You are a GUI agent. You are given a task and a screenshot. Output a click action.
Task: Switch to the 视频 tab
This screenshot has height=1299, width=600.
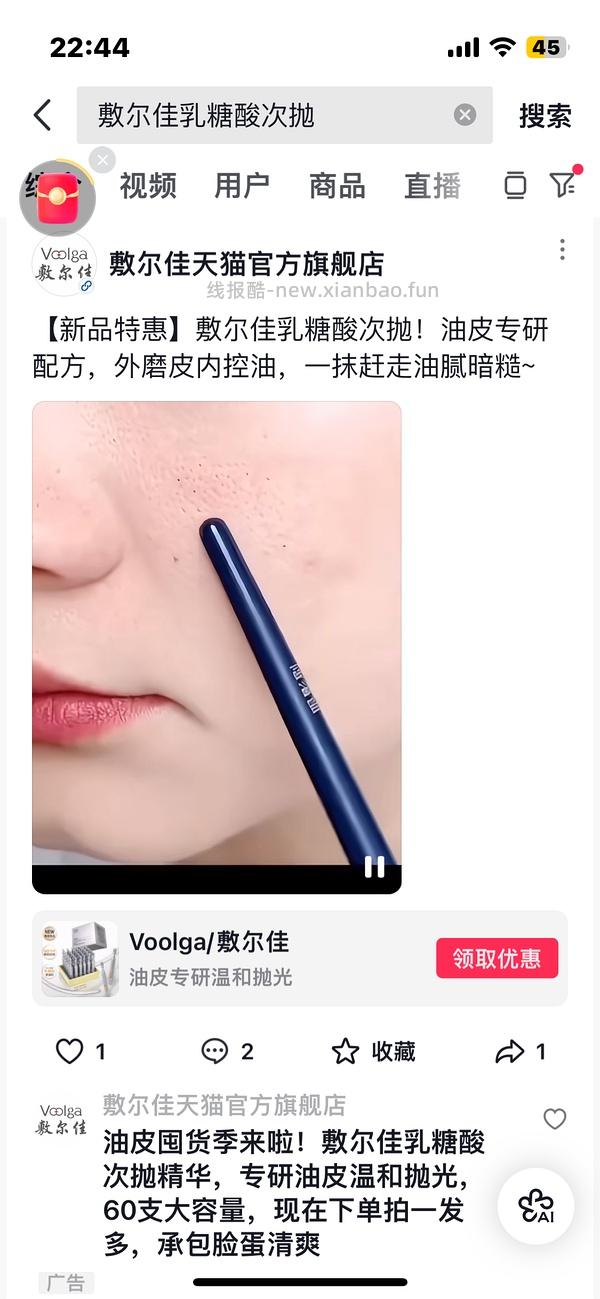coord(148,186)
